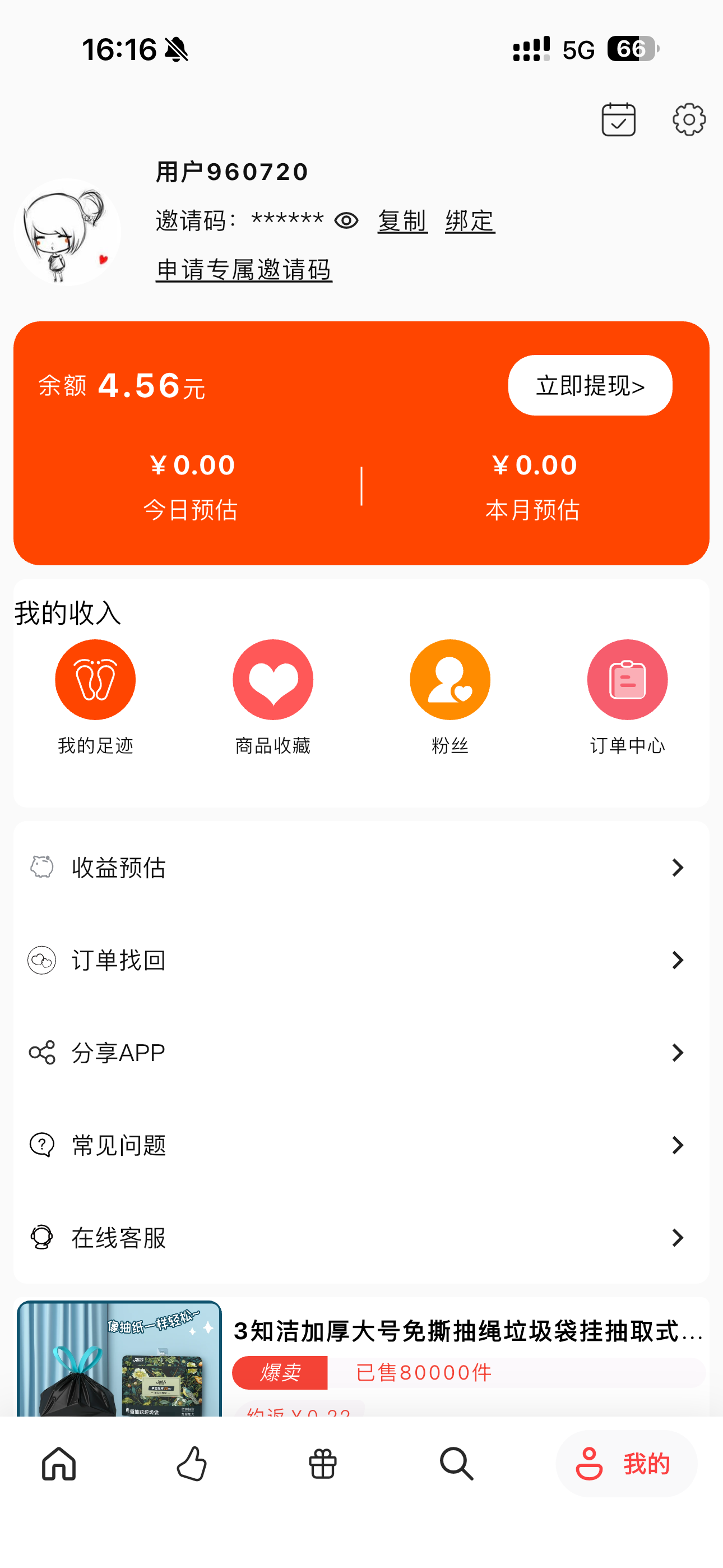This screenshot has width=723, height=1568.
Task: Open the 订单找回 row
Action: pos(361,960)
